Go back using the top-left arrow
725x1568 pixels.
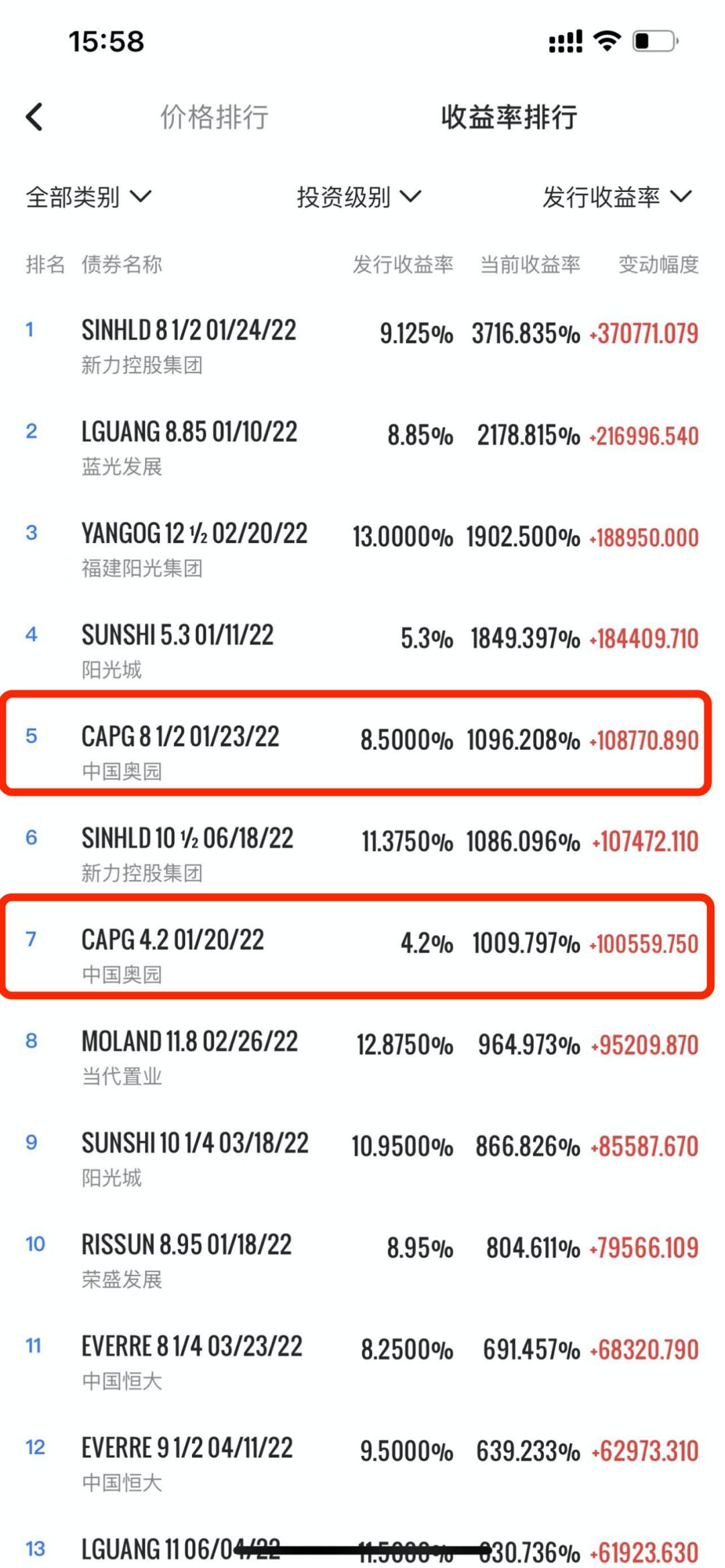(34, 117)
